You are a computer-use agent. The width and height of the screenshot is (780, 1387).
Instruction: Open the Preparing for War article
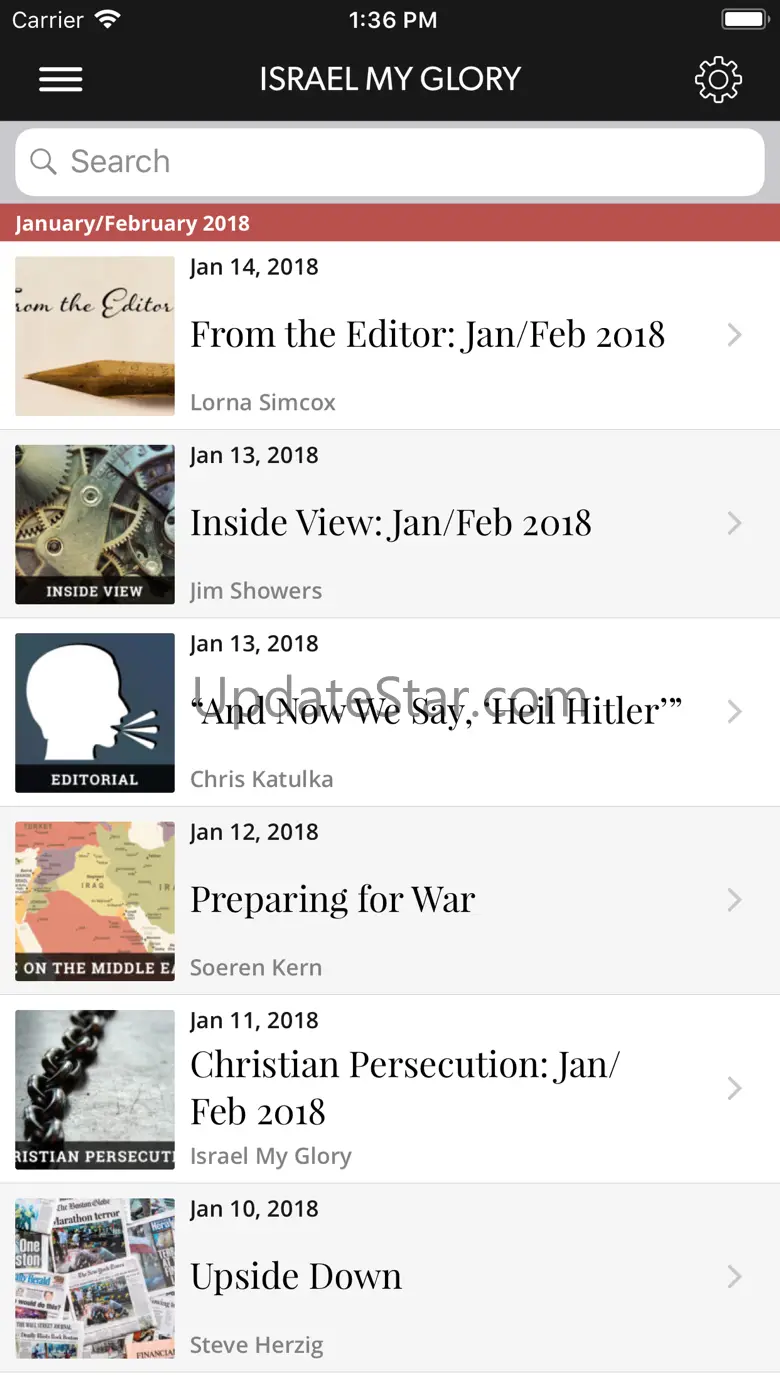click(x=333, y=900)
